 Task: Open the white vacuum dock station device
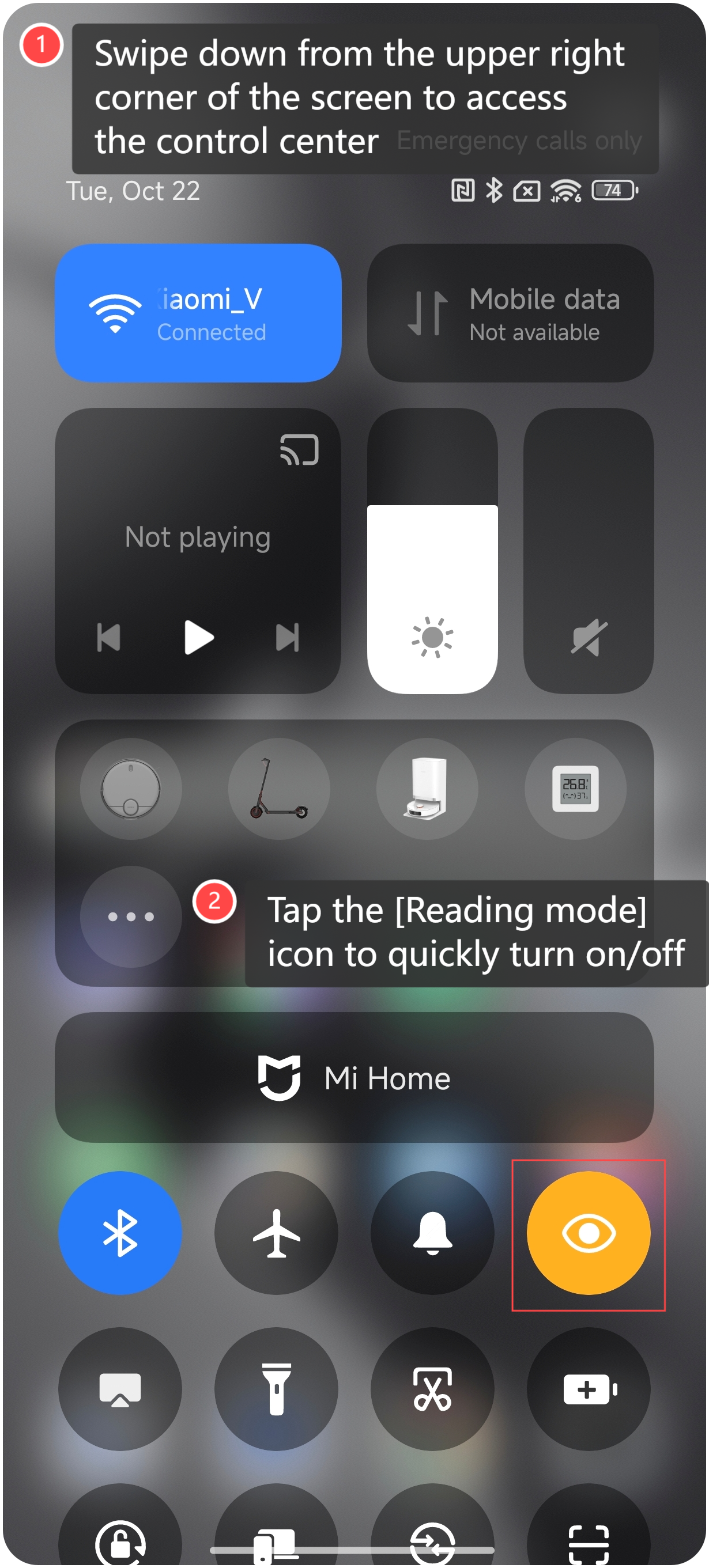coord(427,788)
